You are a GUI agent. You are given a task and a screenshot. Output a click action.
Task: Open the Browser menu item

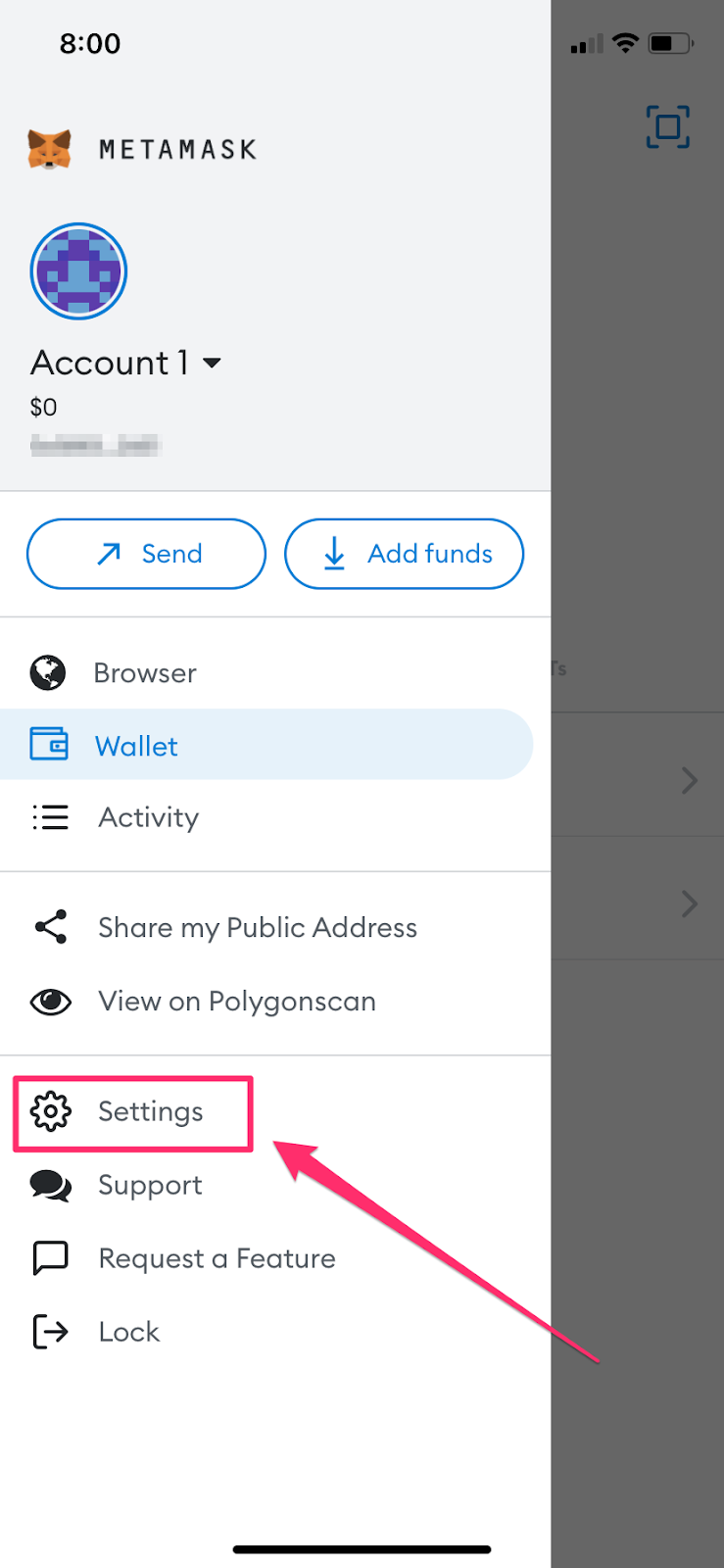coord(144,673)
